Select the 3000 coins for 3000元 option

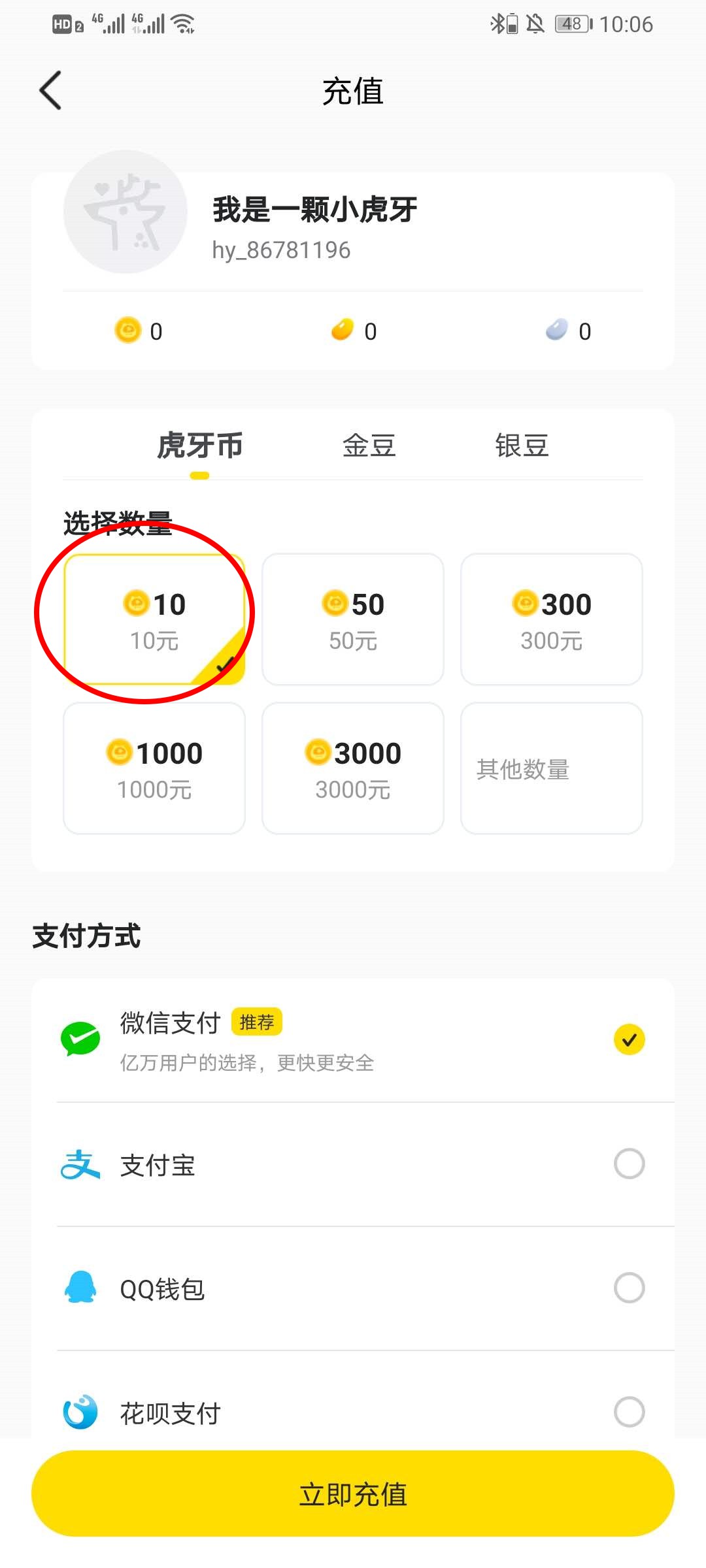click(x=353, y=768)
